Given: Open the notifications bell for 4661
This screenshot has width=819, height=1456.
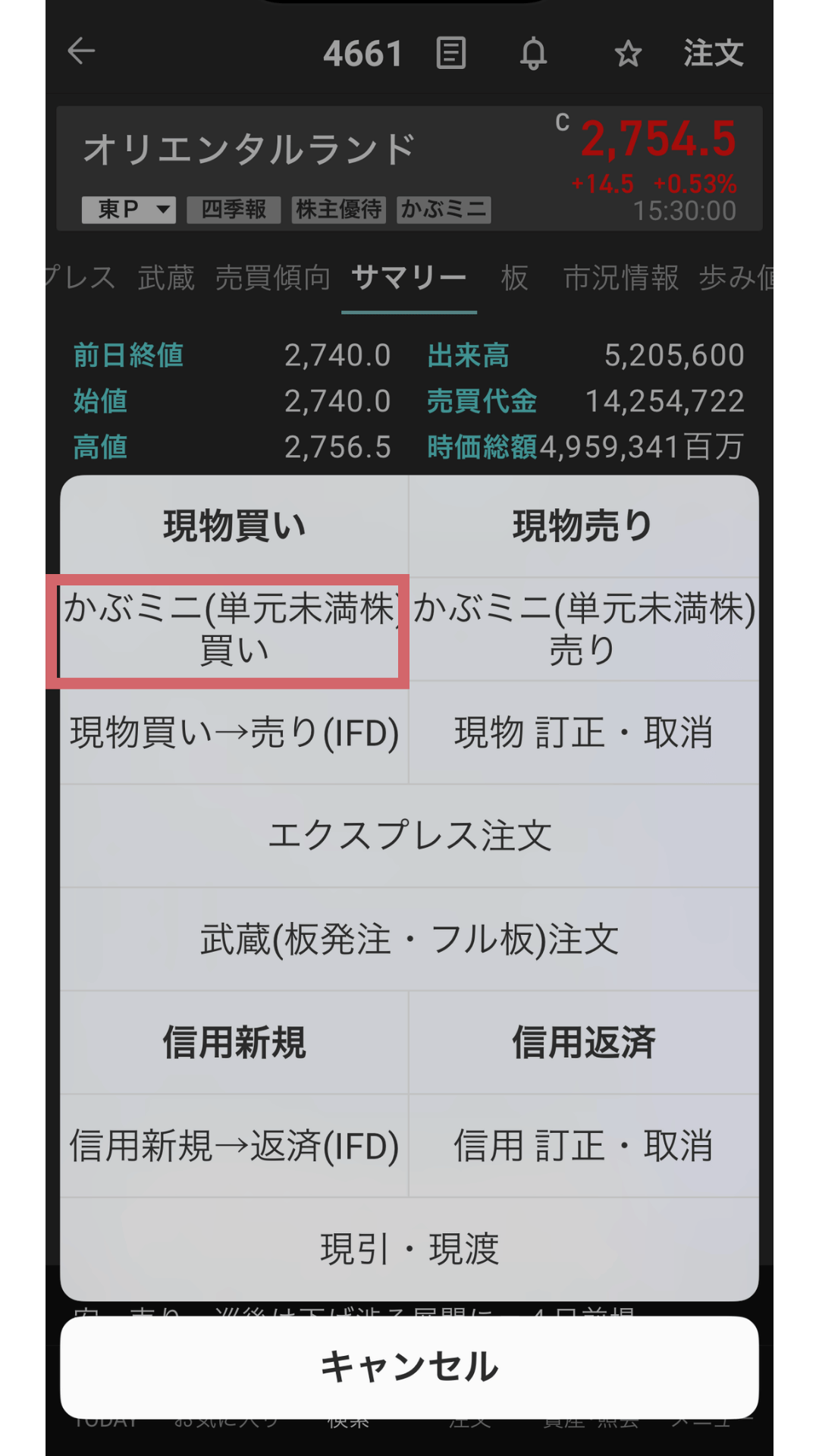Looking at the screenshot, I should click(533, 54).
